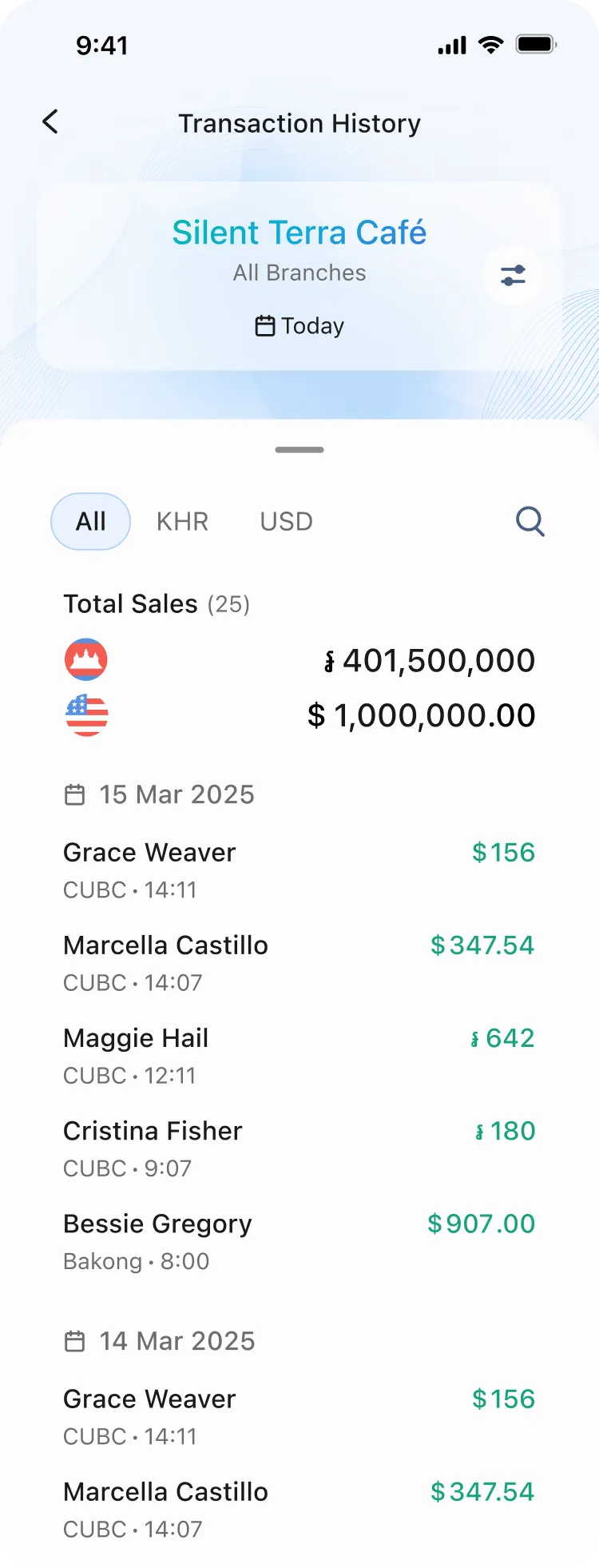
Task: Open Cristina Fisher's transaction
Action: click(299, 1148)
